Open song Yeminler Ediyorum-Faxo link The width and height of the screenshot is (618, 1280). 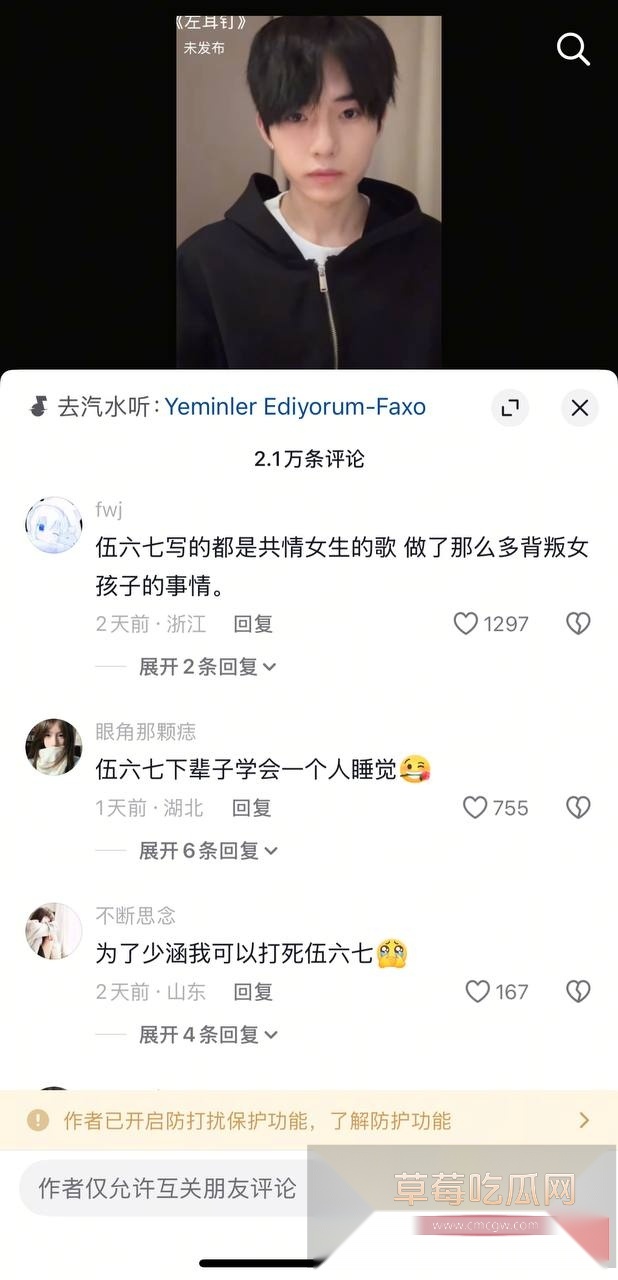click(x=295, y=407)
